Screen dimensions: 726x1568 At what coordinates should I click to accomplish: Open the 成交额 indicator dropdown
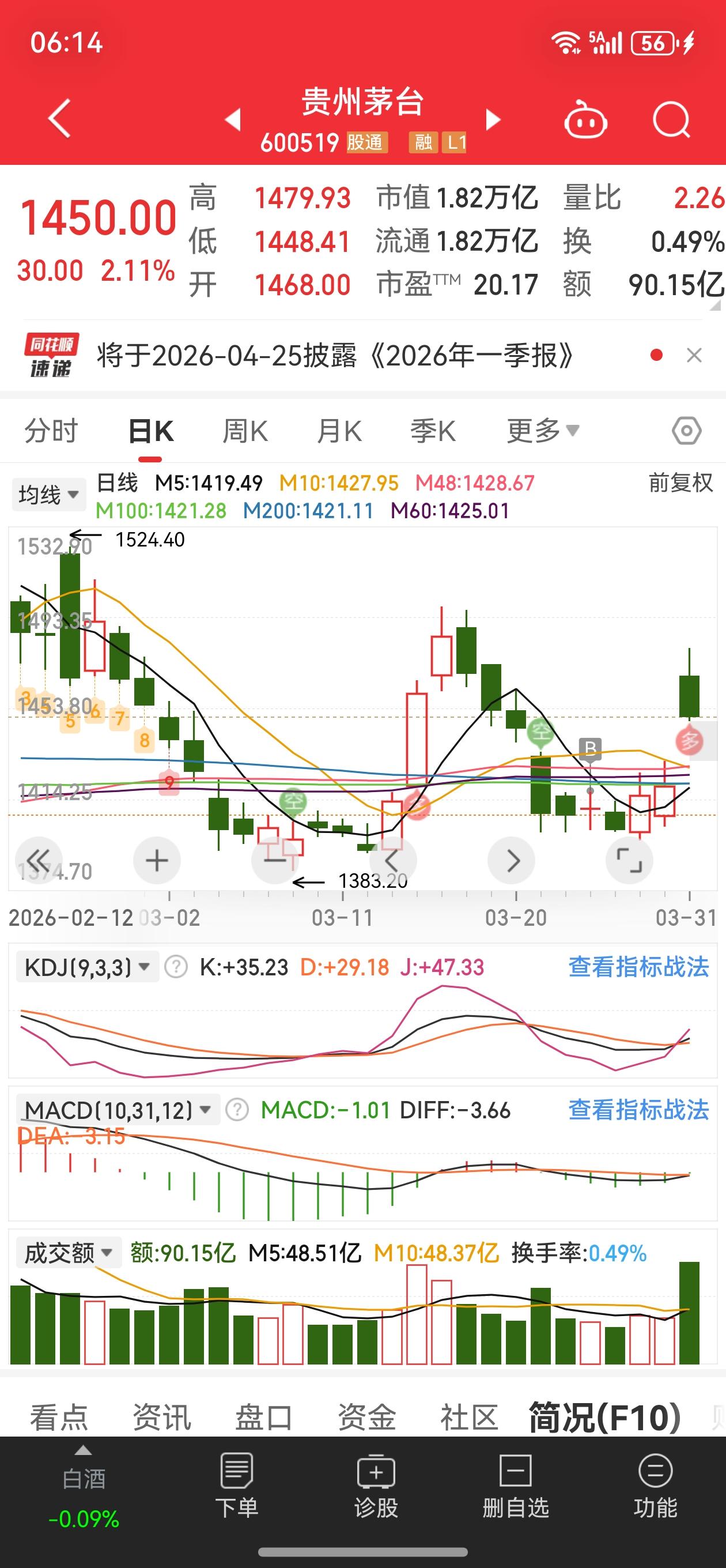(x=68, y=1253)
